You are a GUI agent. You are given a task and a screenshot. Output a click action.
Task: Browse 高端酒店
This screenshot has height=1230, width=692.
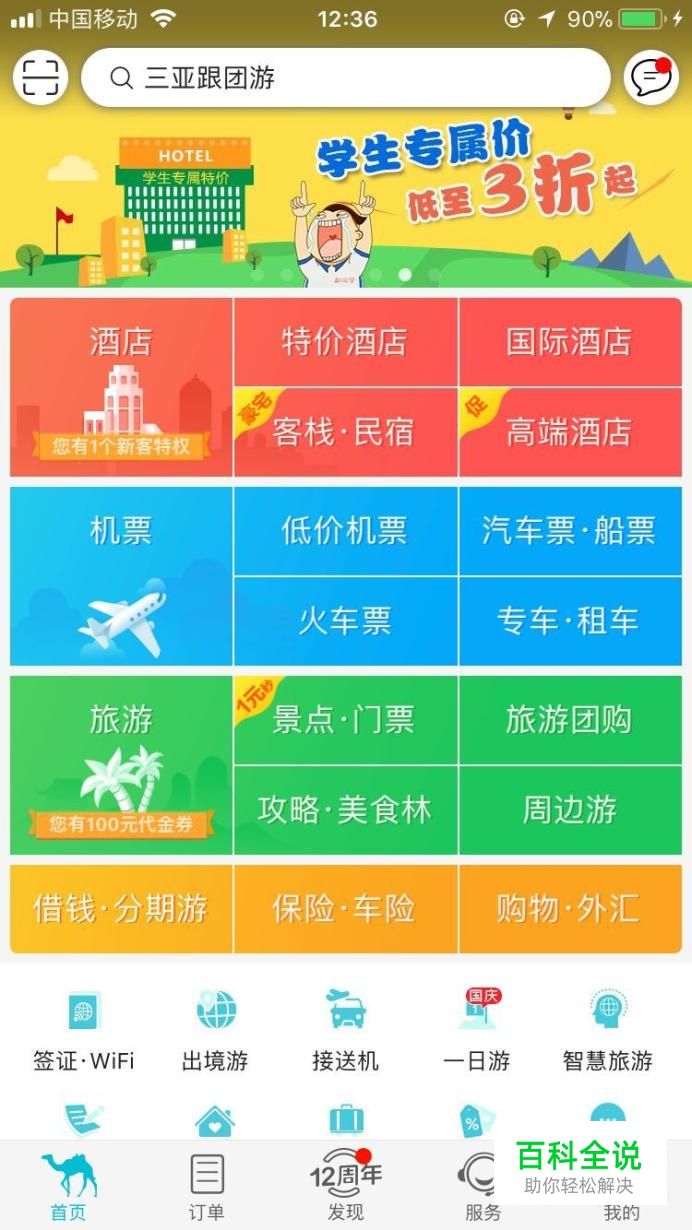[570, 432]
